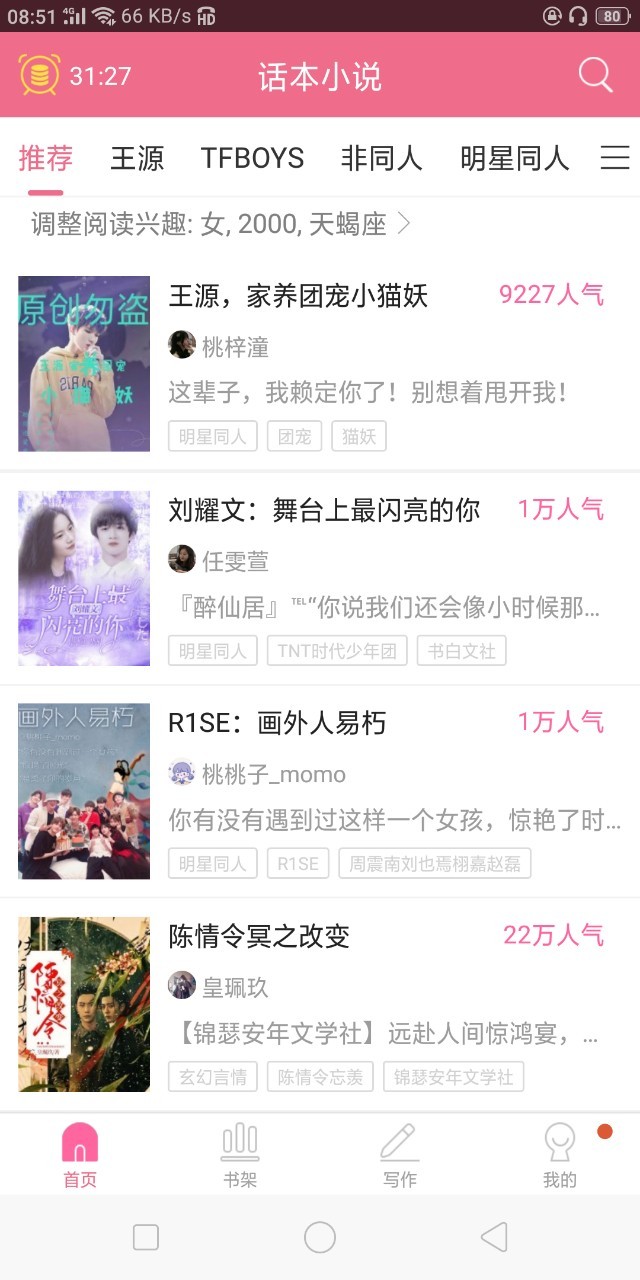
Task: Tap the coin timer icon
Action: pos(39,75)
